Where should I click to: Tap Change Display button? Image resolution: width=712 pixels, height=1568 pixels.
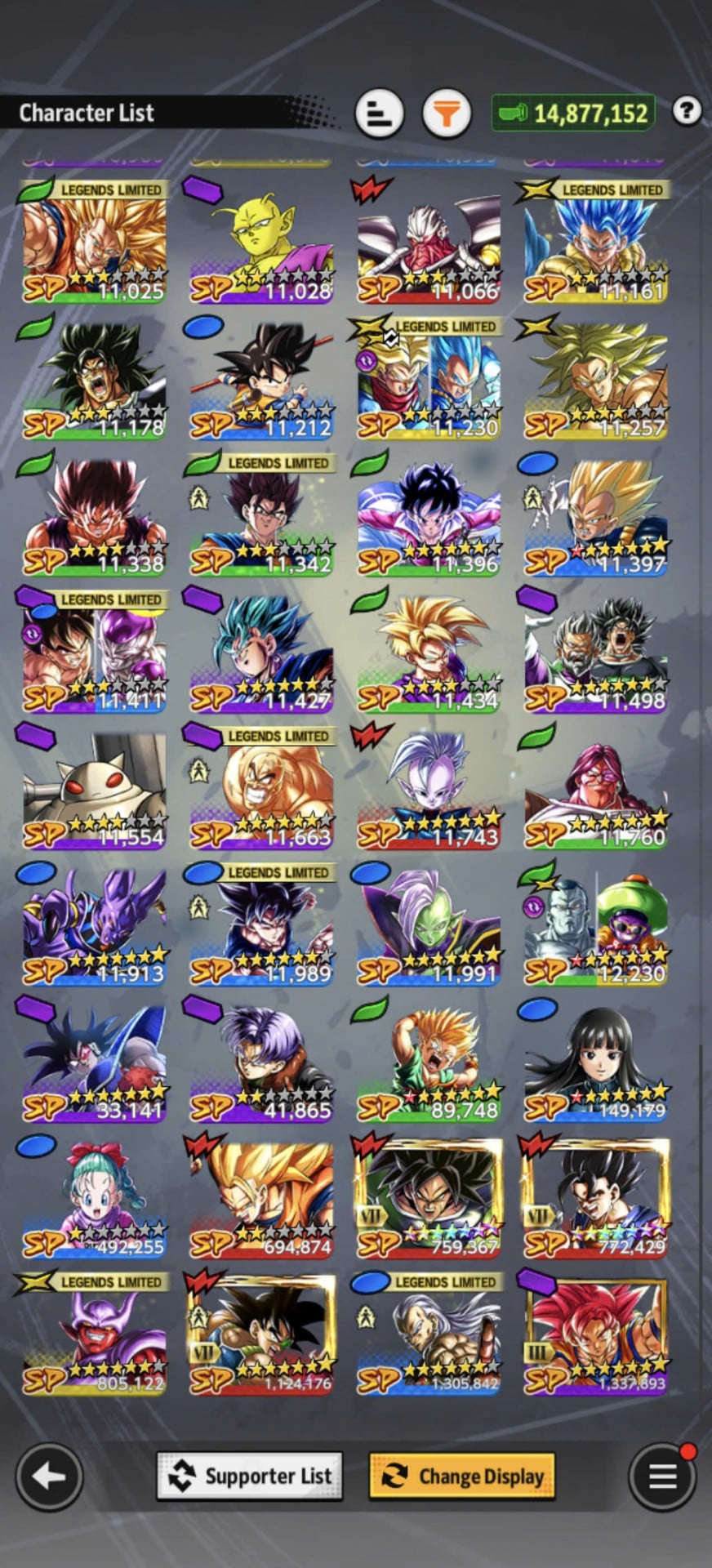pyautogui.click(x=462, y=1476)
